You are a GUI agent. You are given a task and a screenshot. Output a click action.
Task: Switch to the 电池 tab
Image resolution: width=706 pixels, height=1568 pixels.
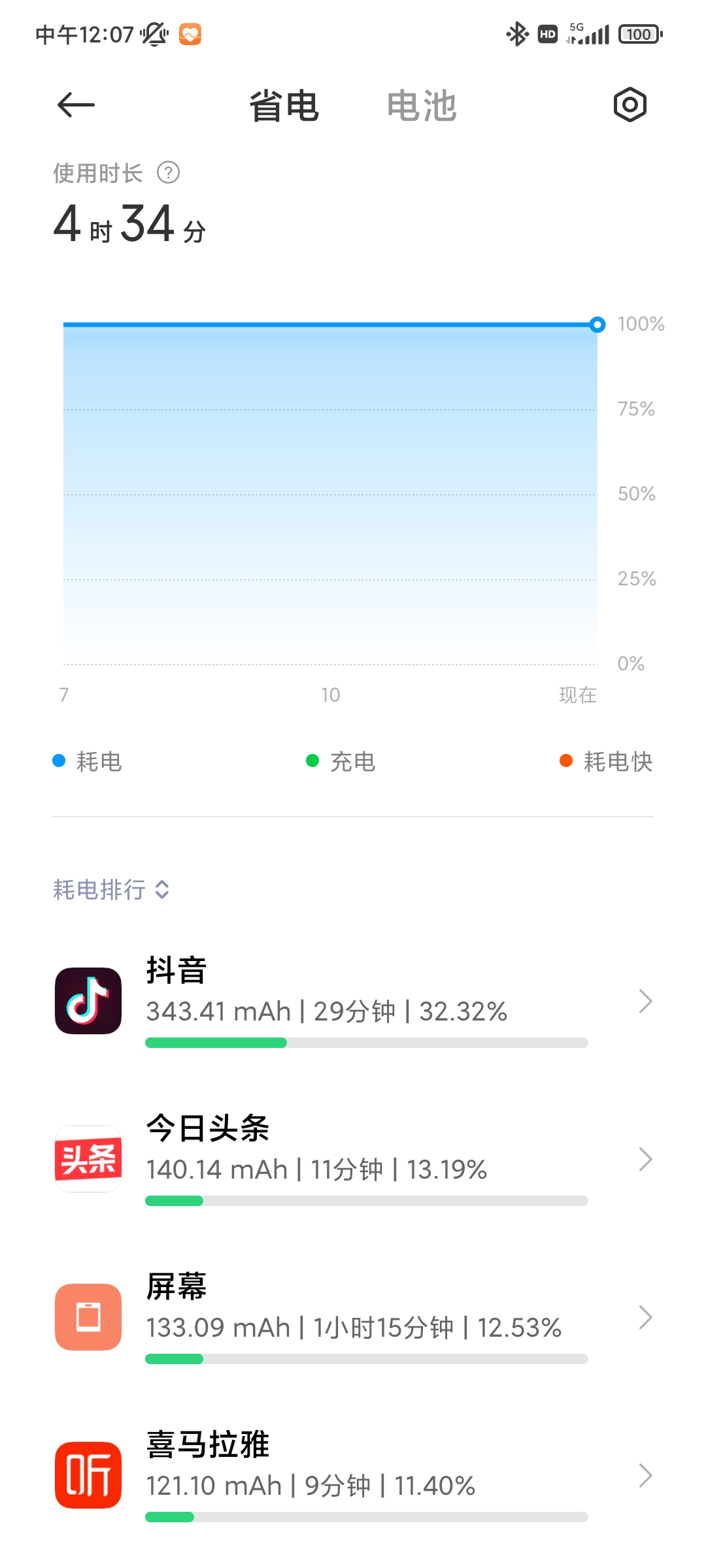(422, 106)
